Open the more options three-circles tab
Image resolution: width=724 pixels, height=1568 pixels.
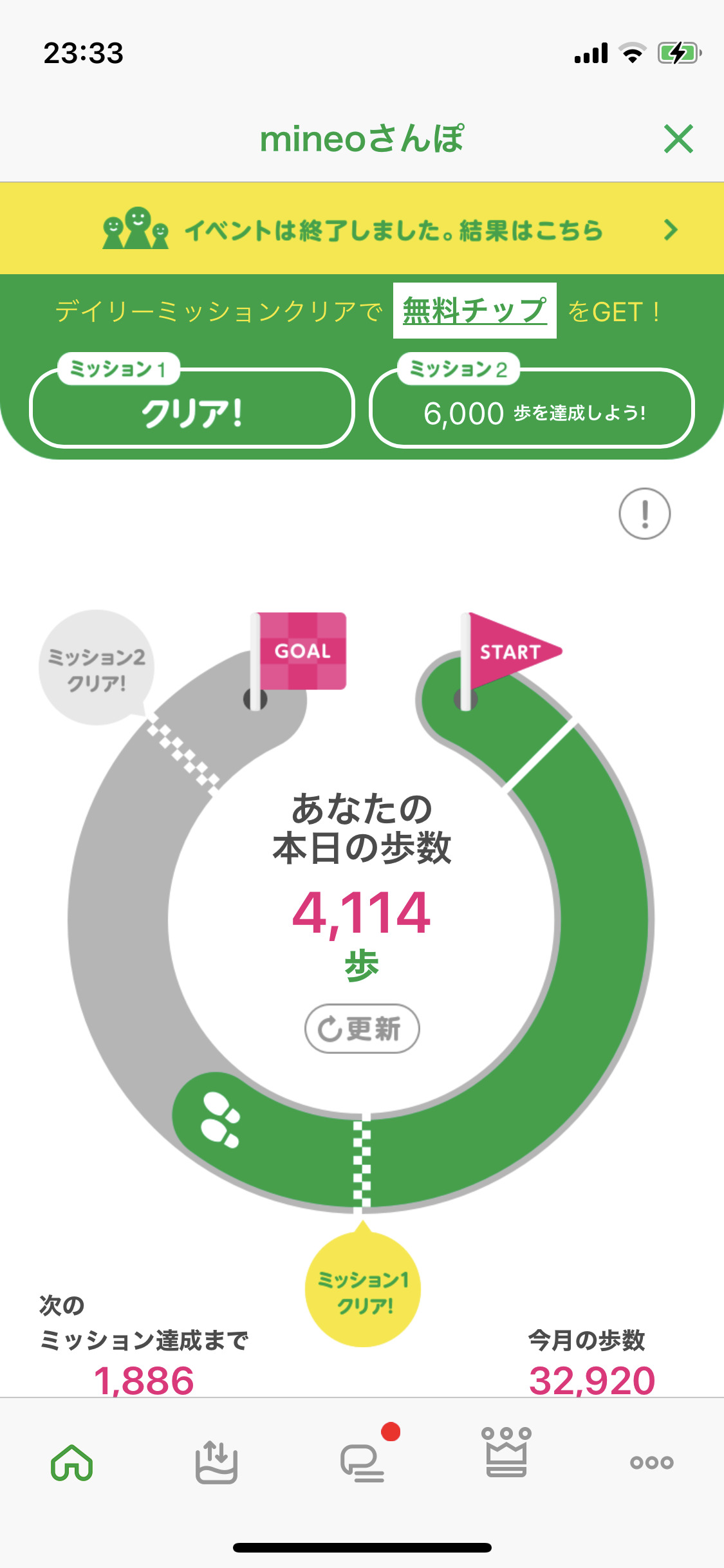[x=651, y=1462]
